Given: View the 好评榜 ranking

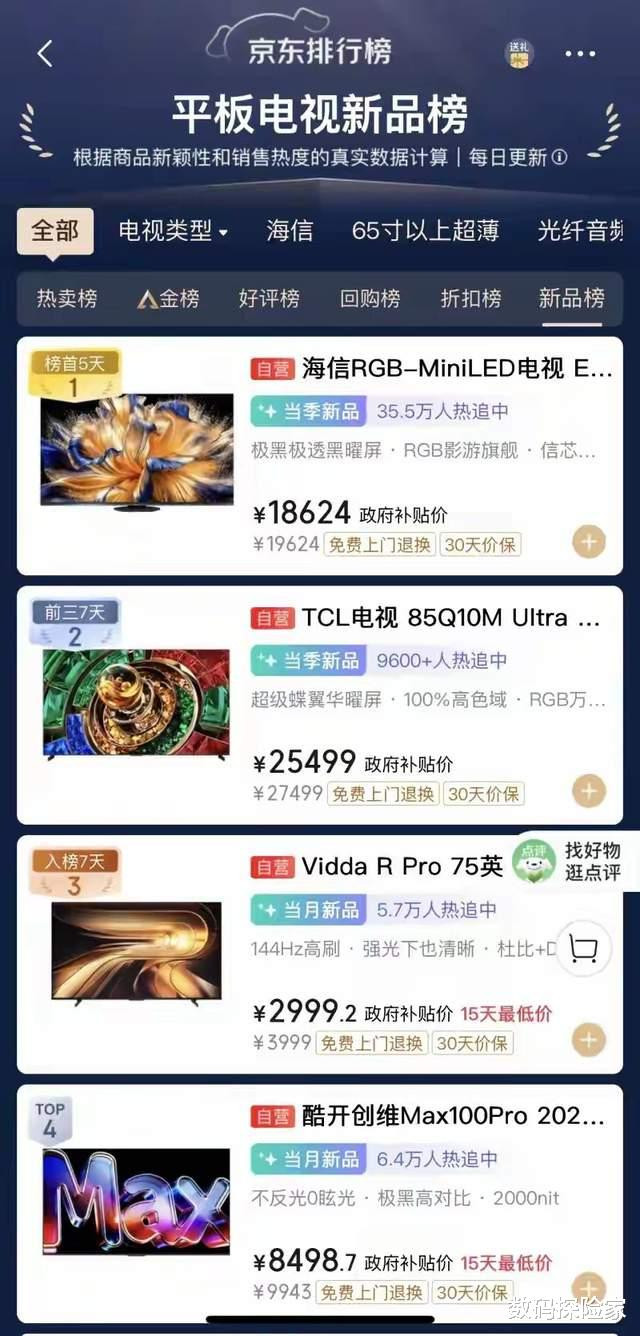Looking at the screenshot, I should (269, 298).
